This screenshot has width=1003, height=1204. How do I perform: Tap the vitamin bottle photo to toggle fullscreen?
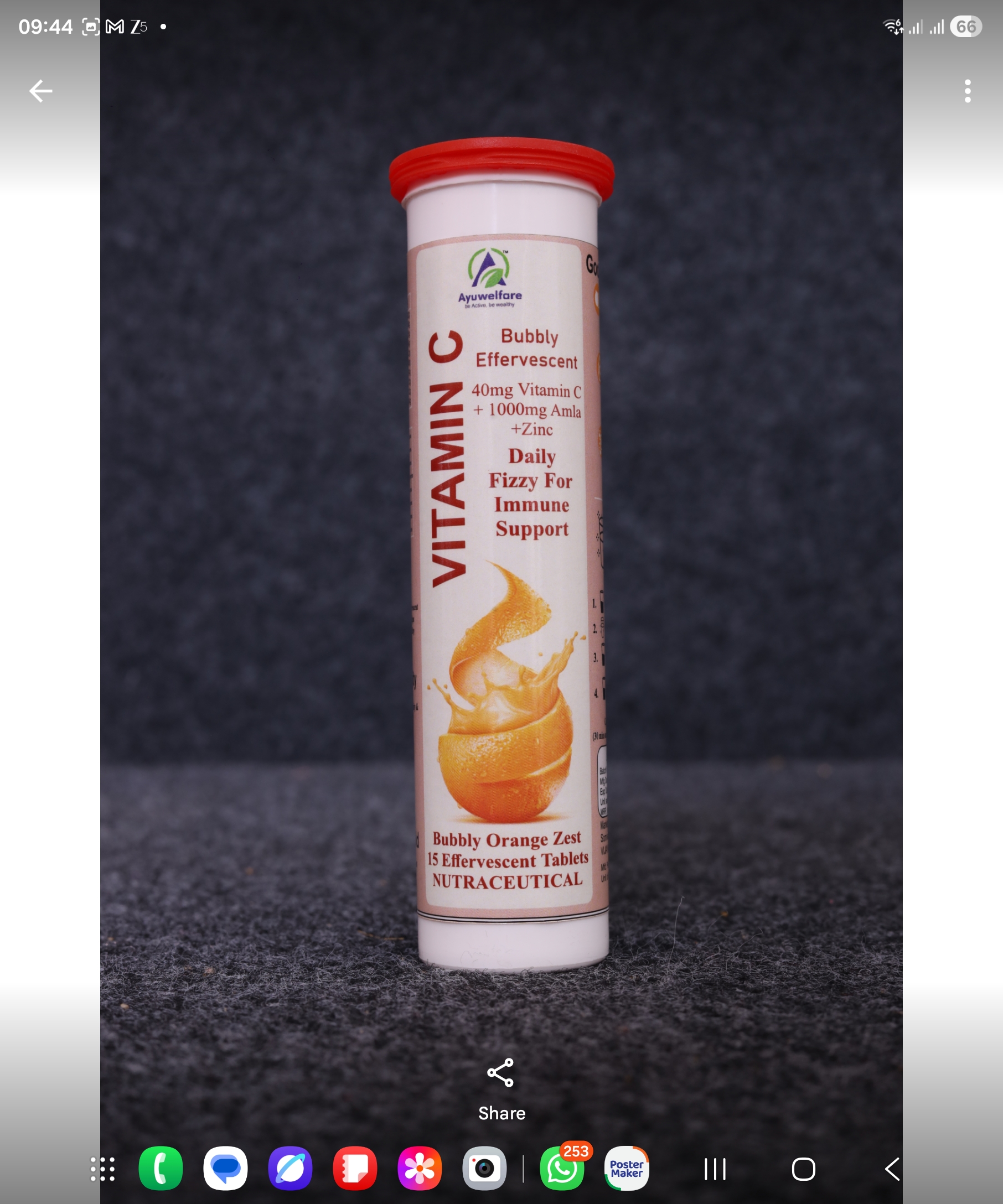tap(501, 573)
